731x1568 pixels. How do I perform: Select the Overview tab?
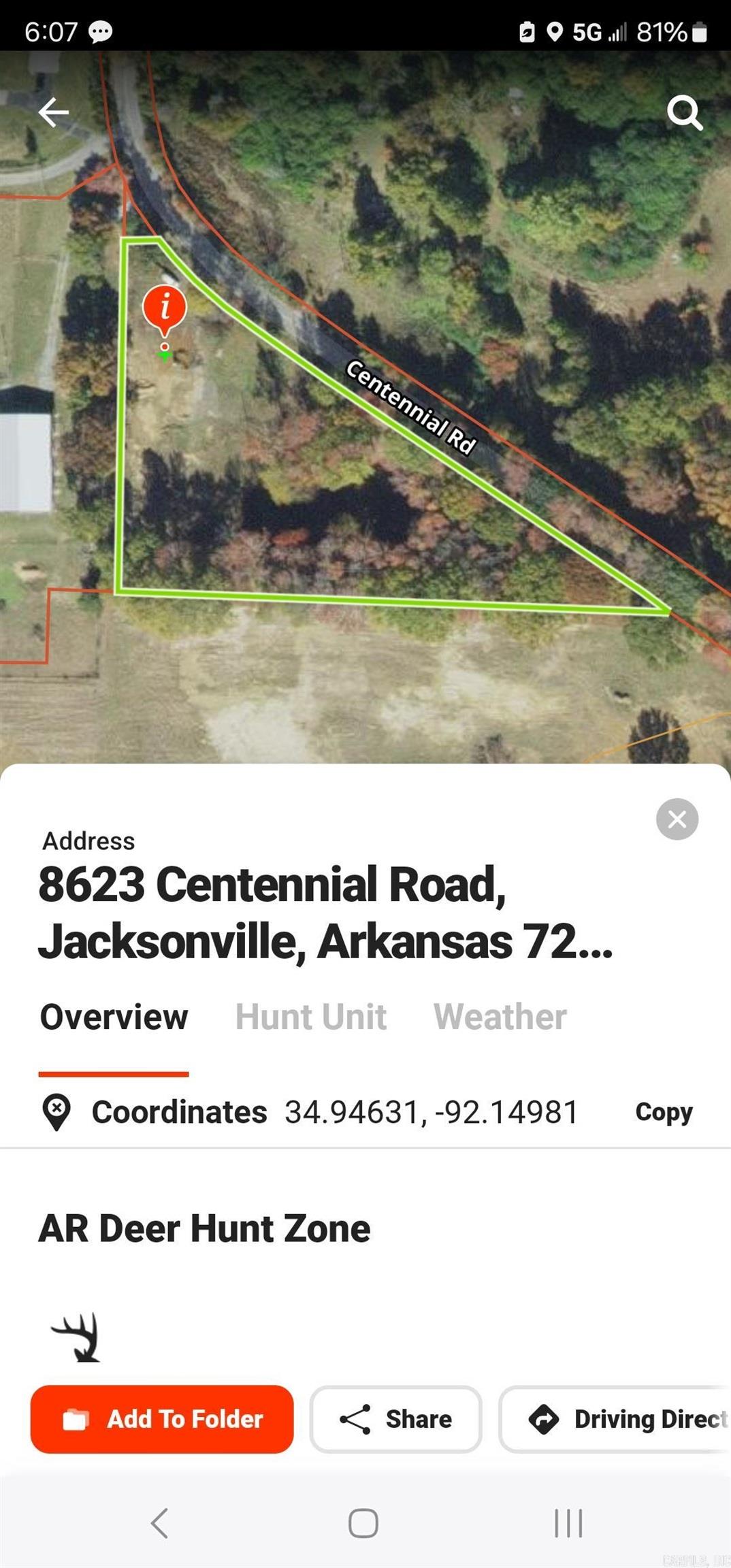[x=114, y=1017]
